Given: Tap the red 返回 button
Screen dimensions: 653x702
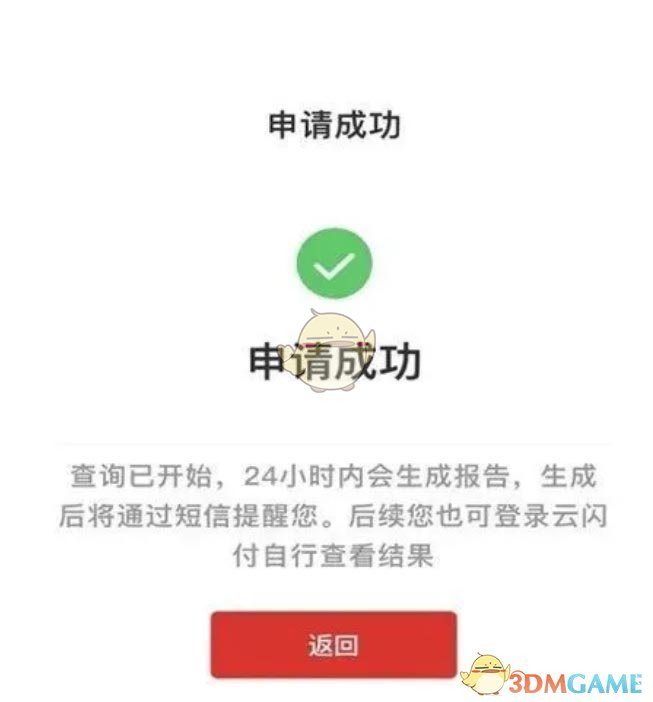Looking at the screenshot, I should [x=333, y=645].
